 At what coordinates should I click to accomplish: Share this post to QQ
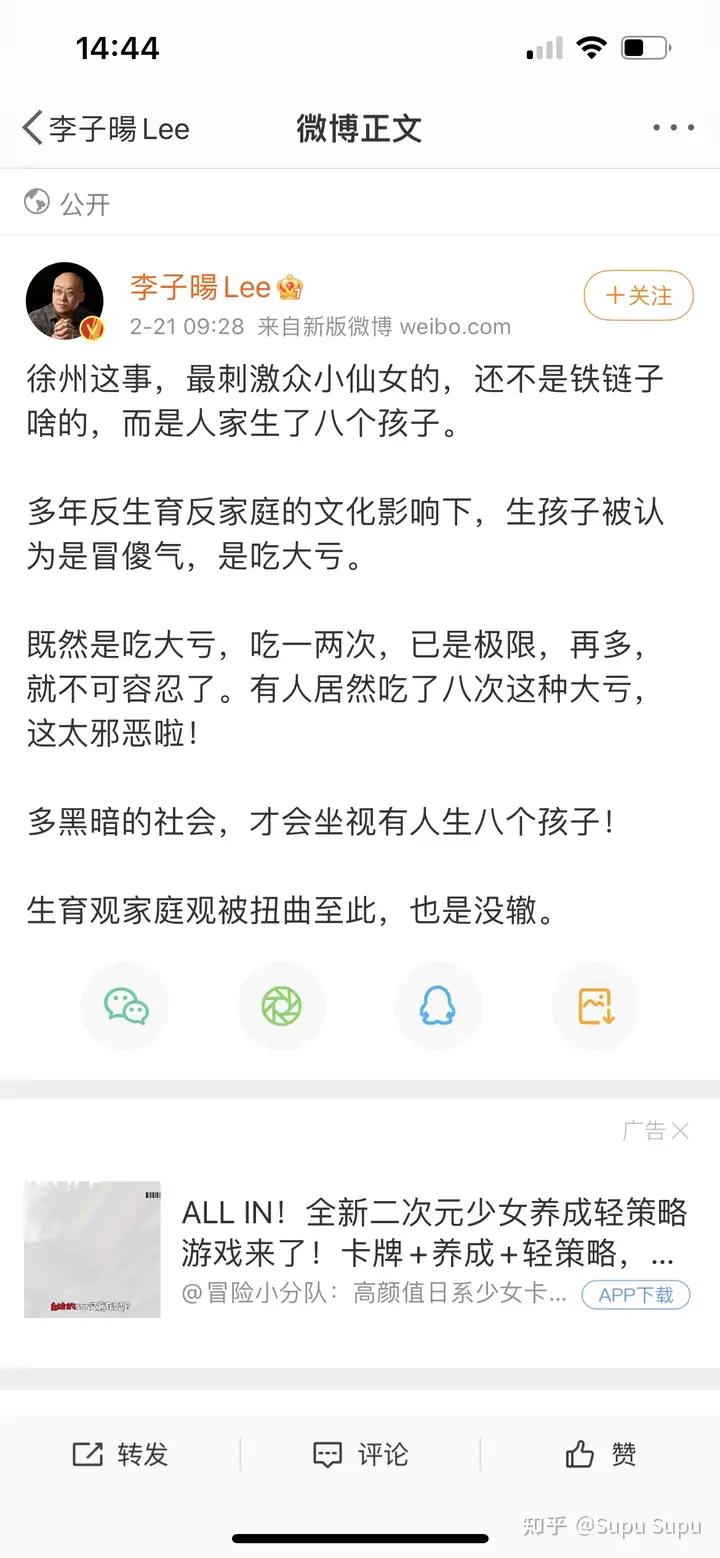437,1006
